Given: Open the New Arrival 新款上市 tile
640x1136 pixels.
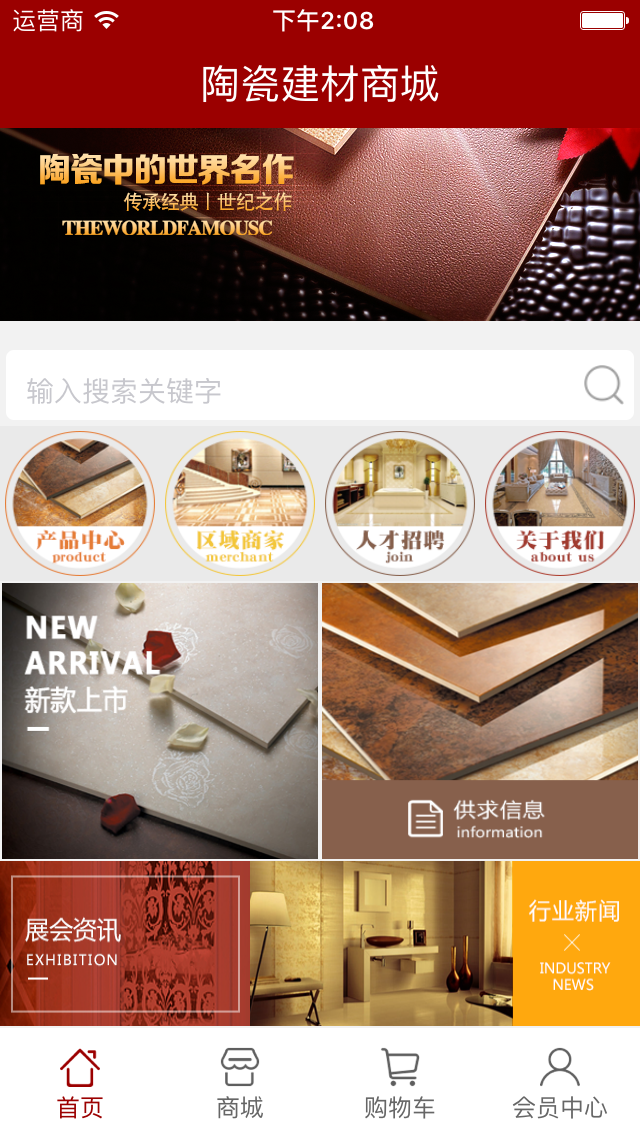Looking at the screenshot, I should point(160,721).
